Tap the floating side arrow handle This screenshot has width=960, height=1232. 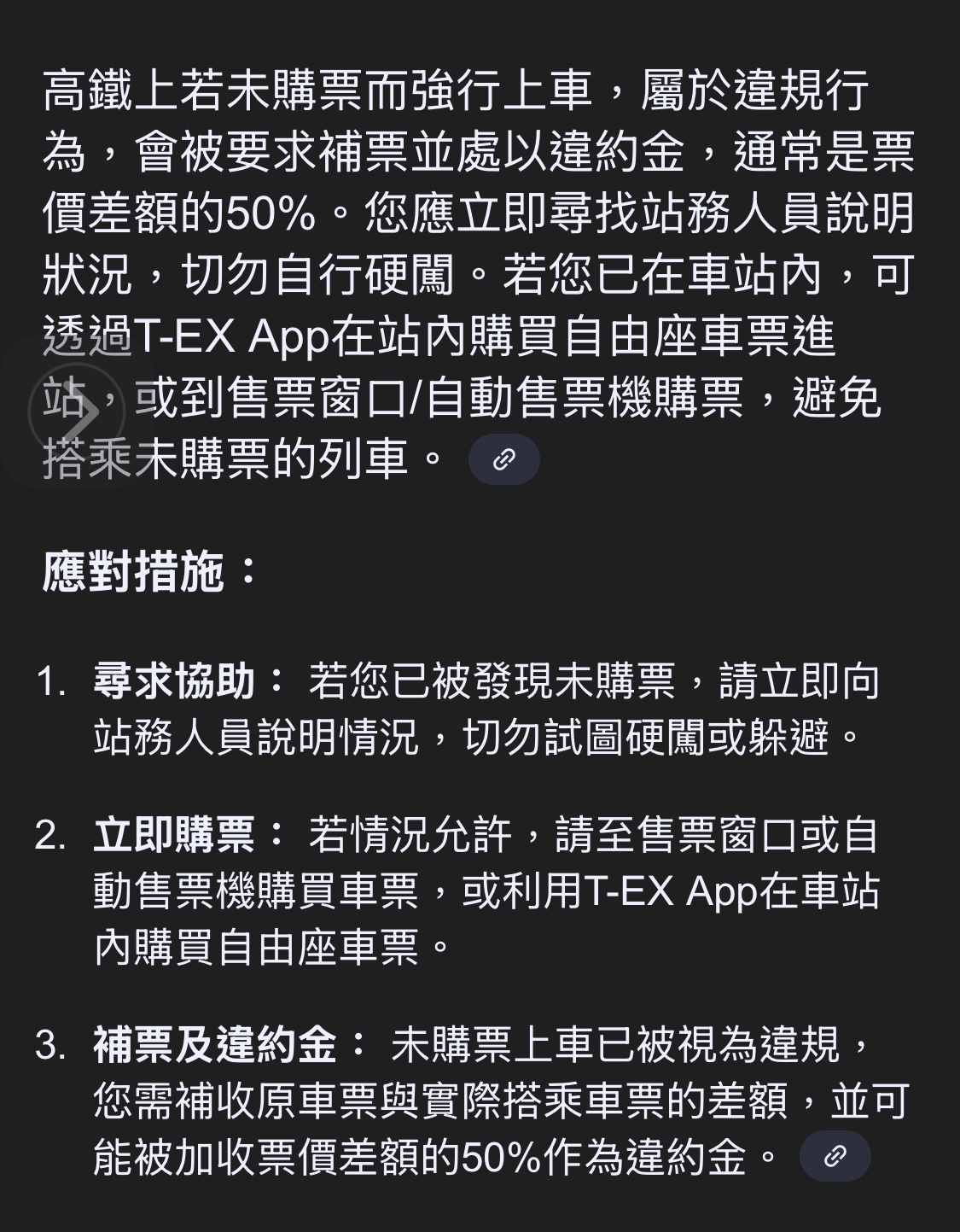[75, 412]
